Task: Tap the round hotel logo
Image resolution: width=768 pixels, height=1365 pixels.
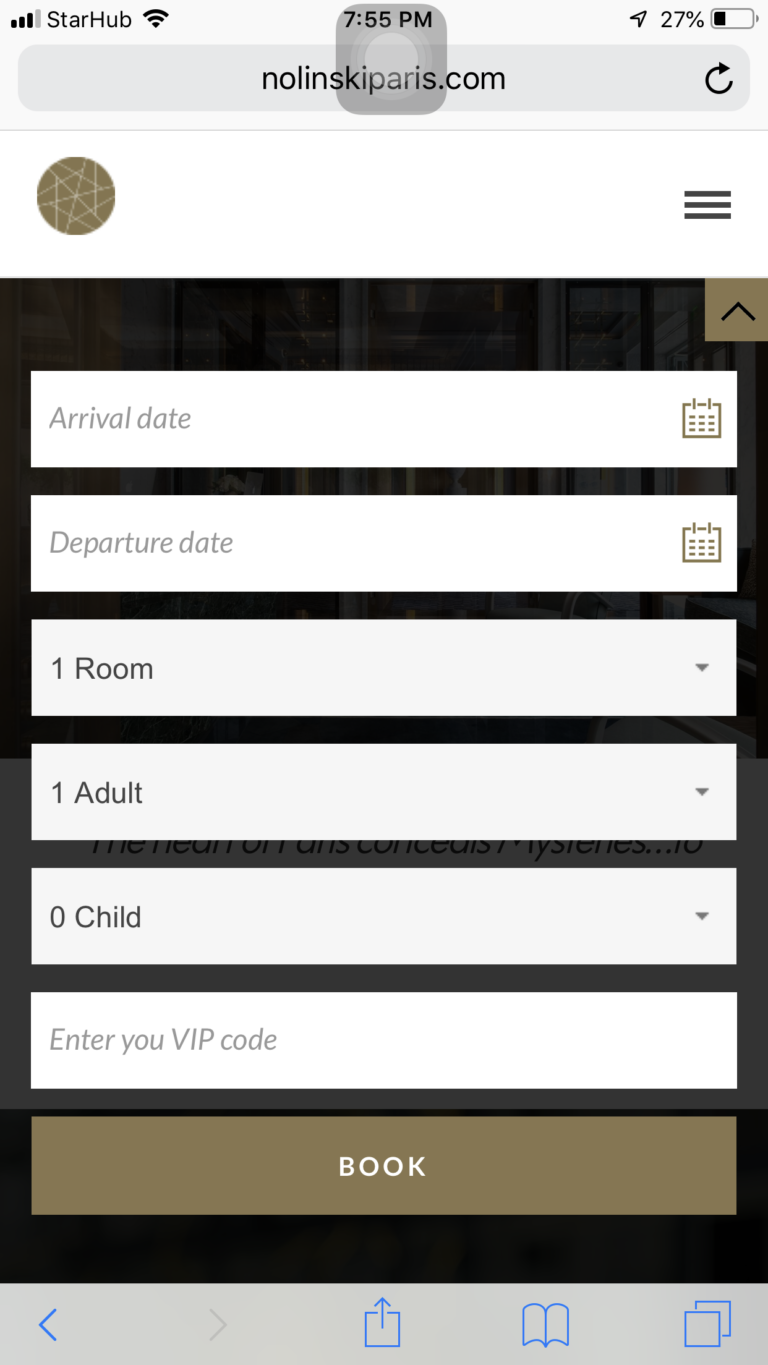Action: 76,196
